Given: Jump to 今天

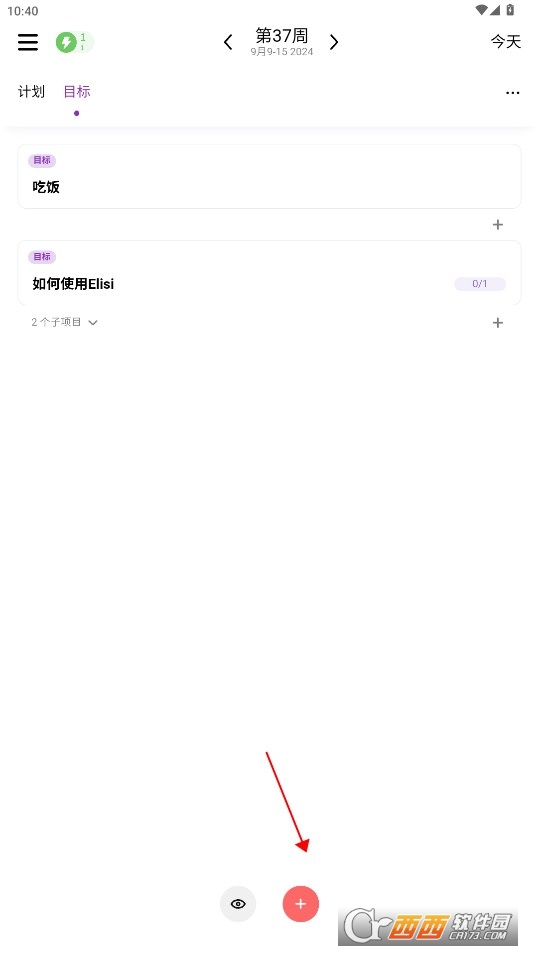Looking at the screenshot, I should tap(506, 41).
